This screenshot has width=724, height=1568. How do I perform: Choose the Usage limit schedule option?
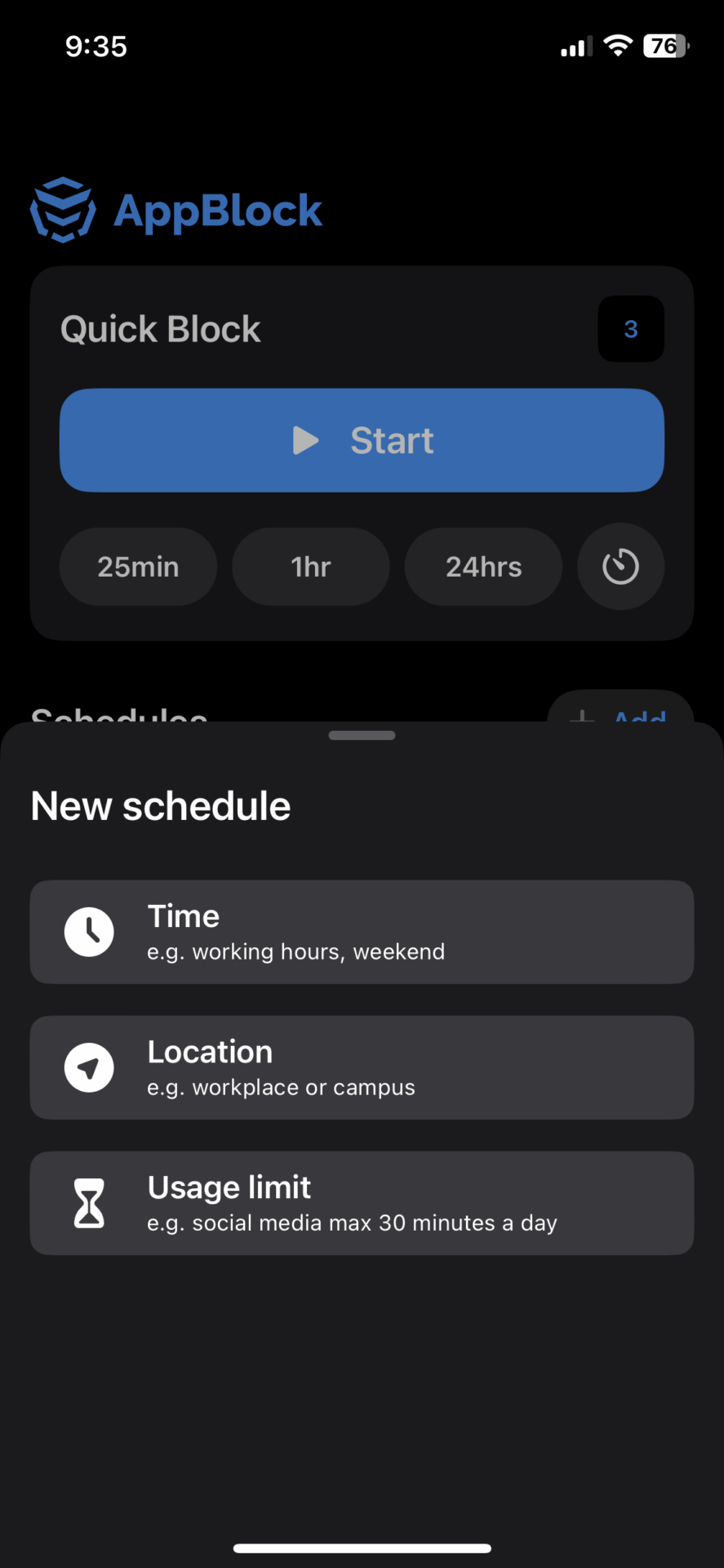point(362,1203)
